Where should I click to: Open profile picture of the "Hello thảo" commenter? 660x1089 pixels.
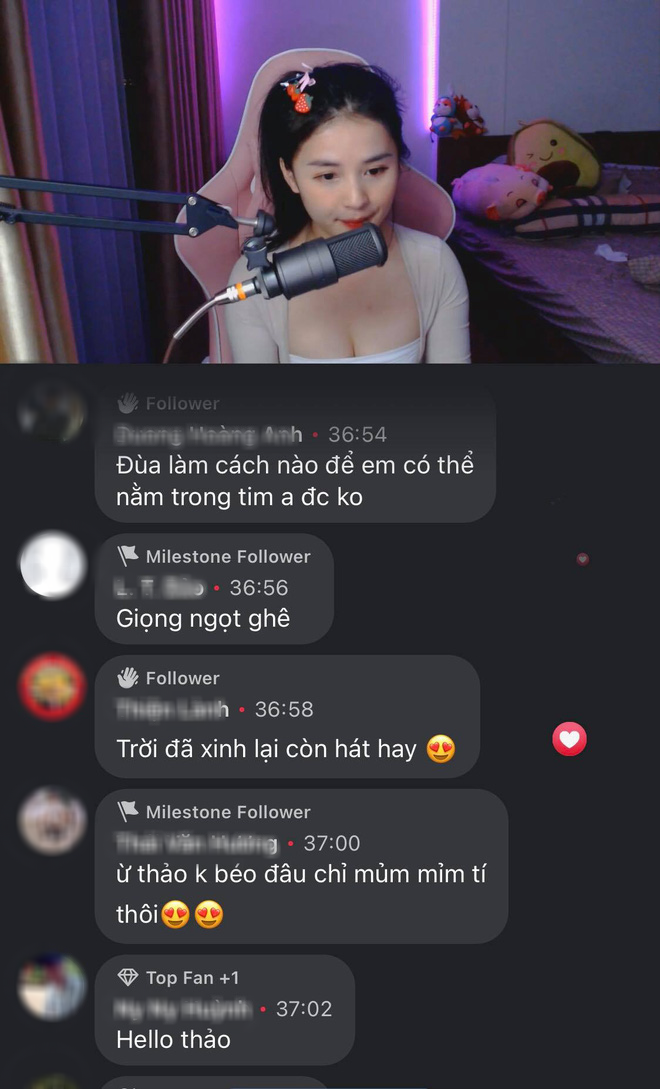(x=52, y=986)
